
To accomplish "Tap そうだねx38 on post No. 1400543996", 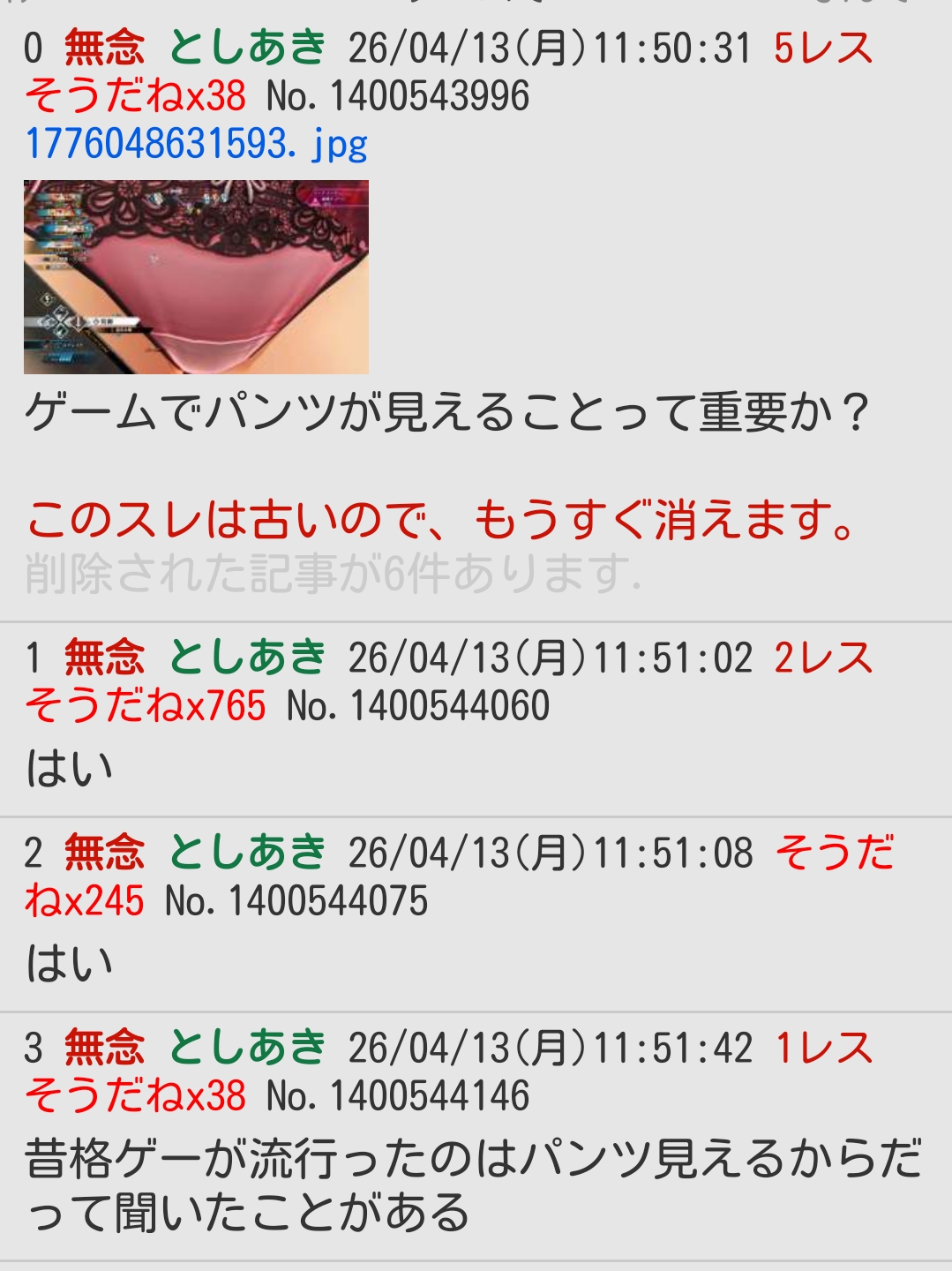I will tap(135, 95).
